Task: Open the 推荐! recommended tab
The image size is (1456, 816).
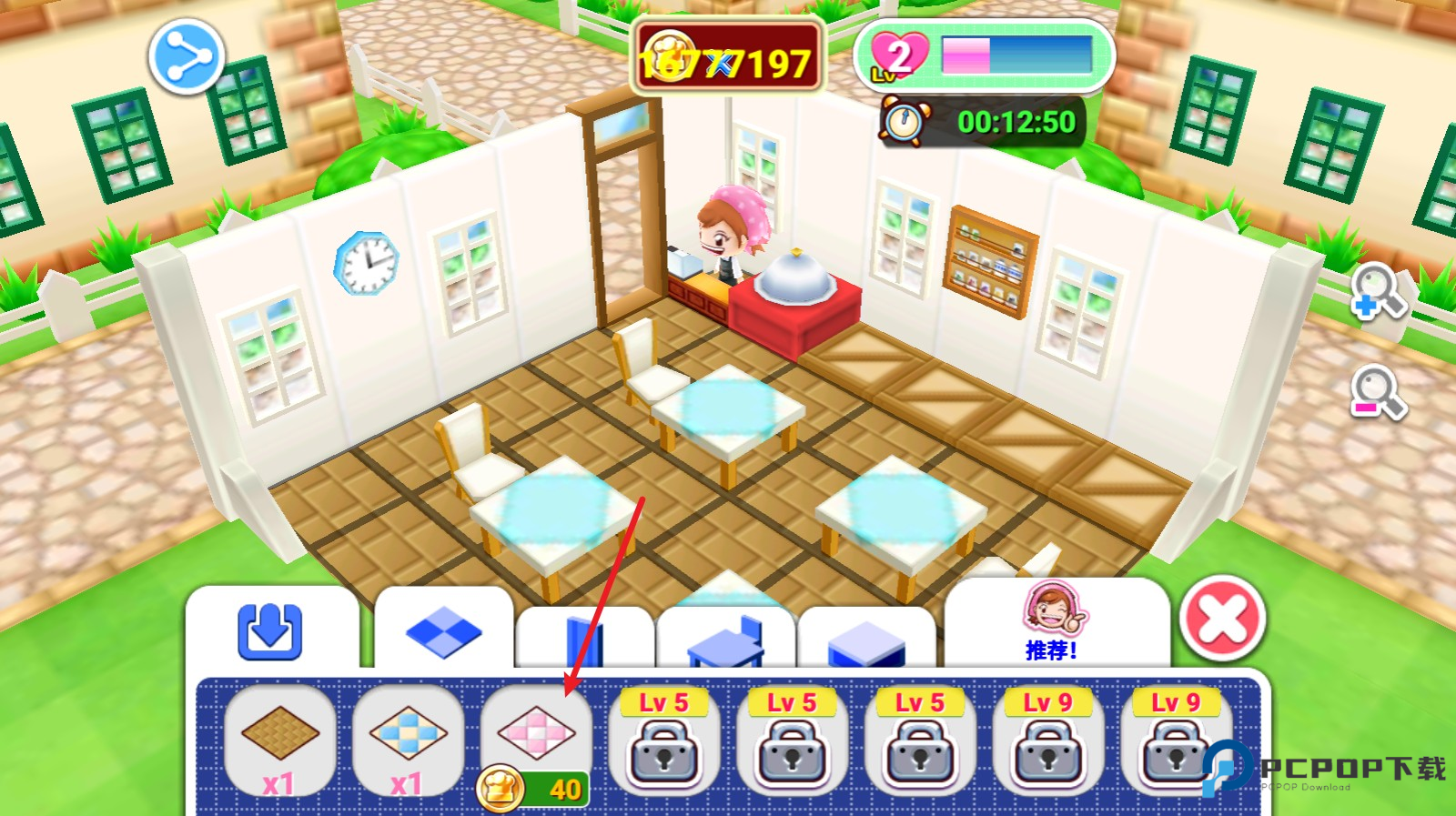Action: click(1054, 623)
